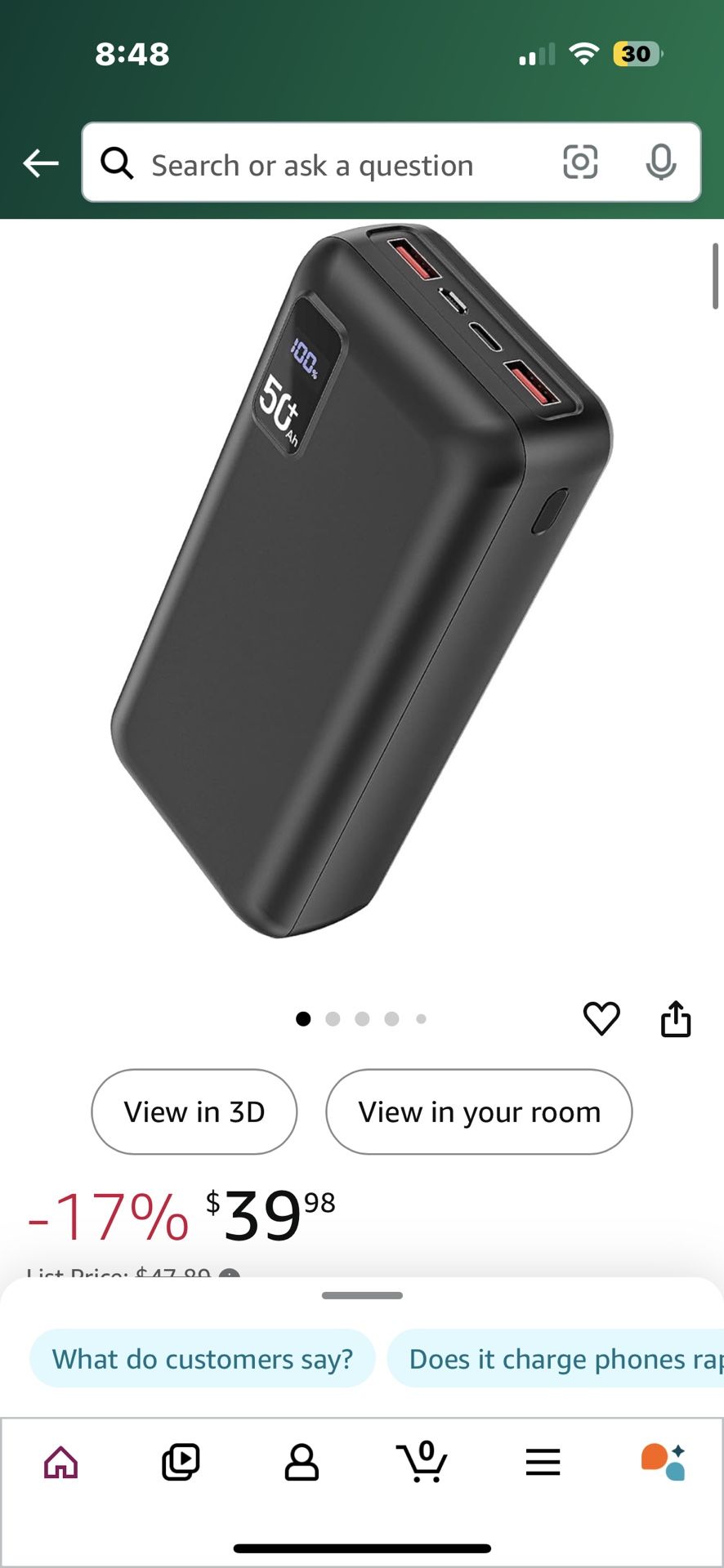The image size is (724, 1568).
Task: Ask "What do customers say?"
Action: (203, 1359)
